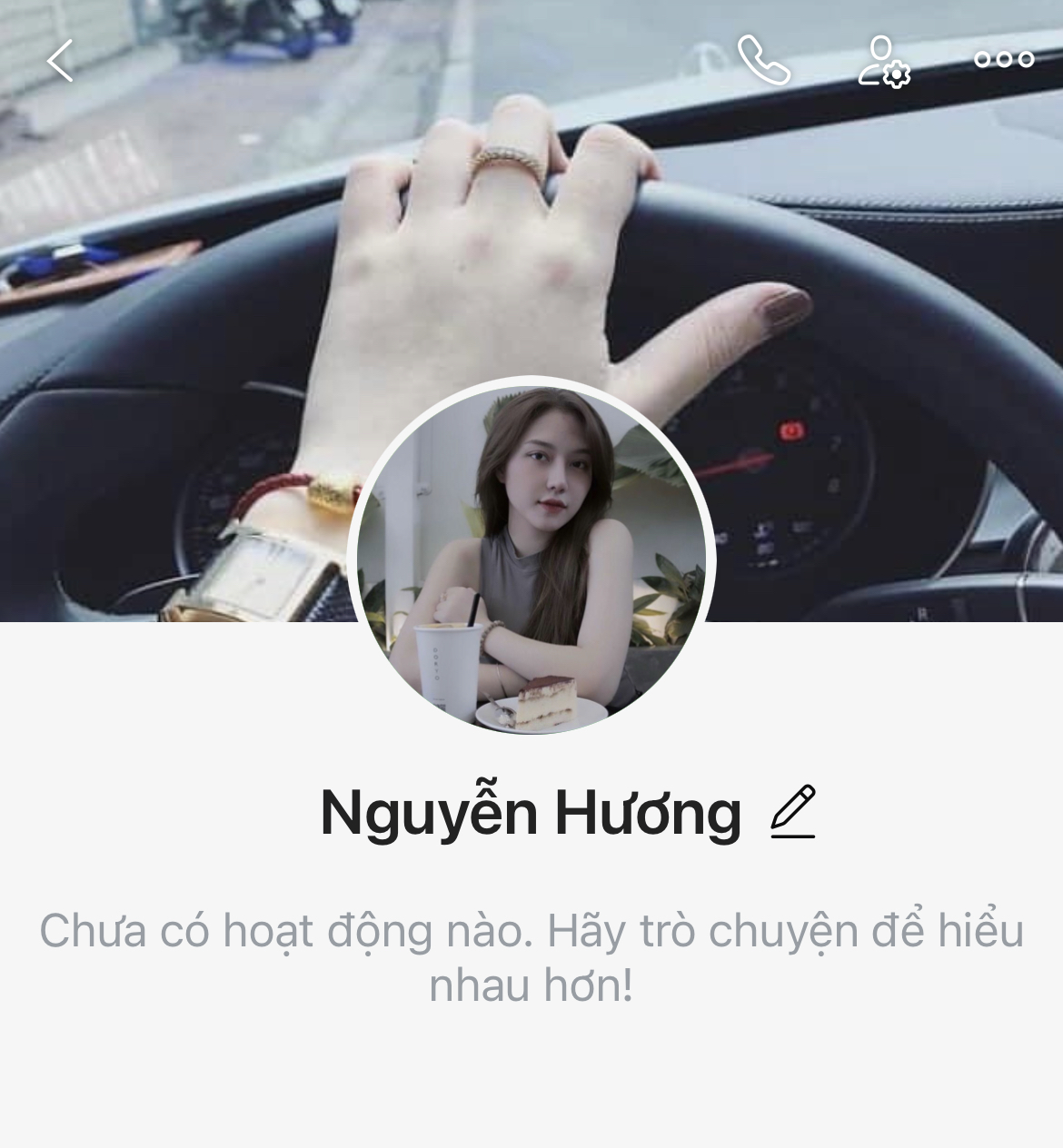Screen dimensions: 1063x1148
Task: Edit the name Nguyễn Hương with the pencil
Action: 793,811
